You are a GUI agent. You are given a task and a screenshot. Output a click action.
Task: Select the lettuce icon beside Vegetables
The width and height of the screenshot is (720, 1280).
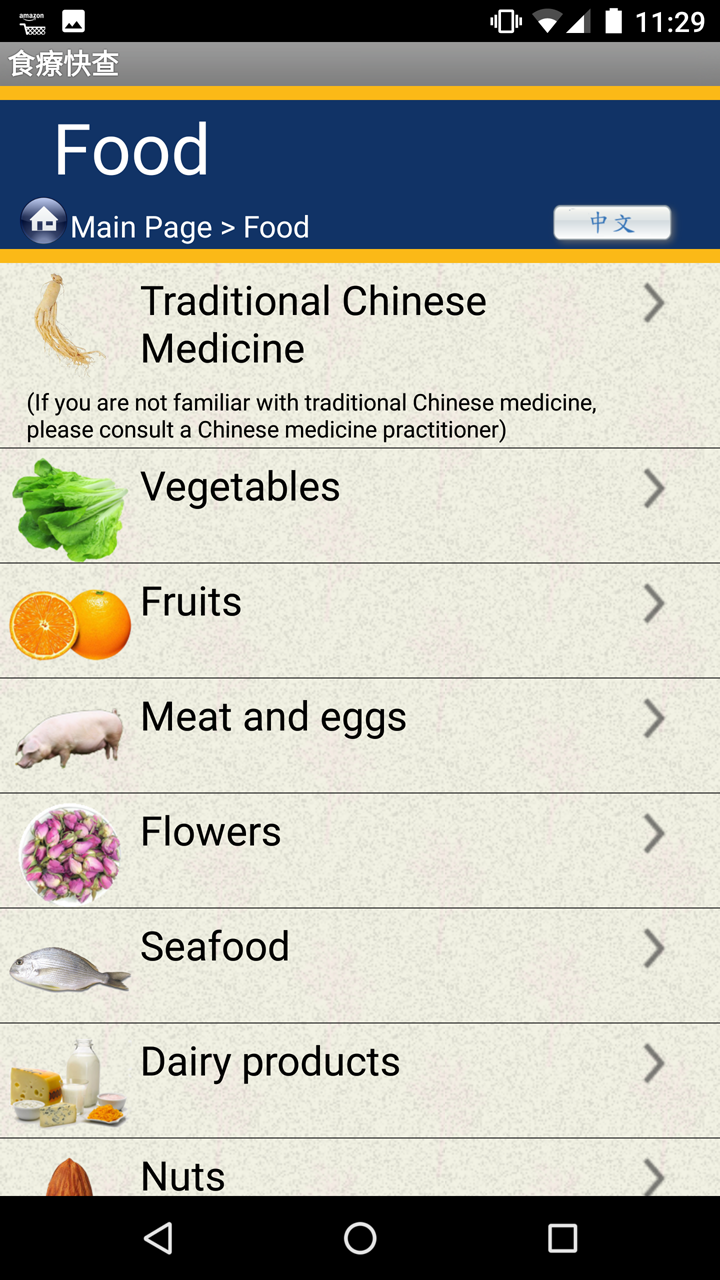[65, 505]
